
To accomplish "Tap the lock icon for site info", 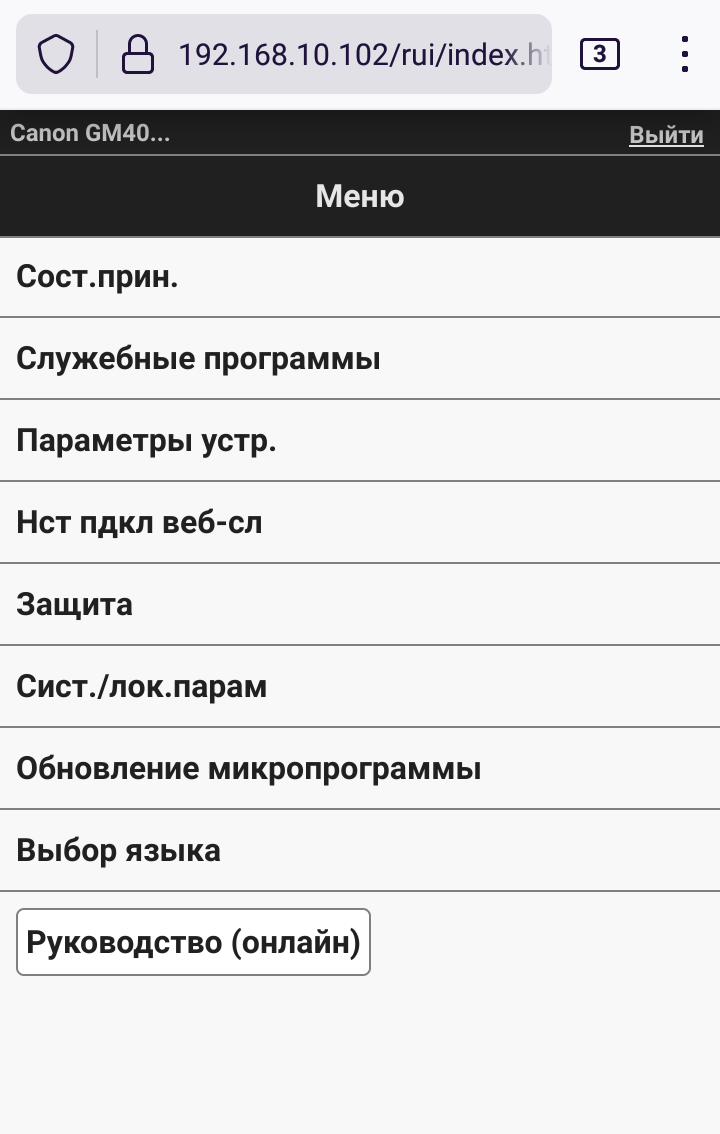I will pos(137,54).
